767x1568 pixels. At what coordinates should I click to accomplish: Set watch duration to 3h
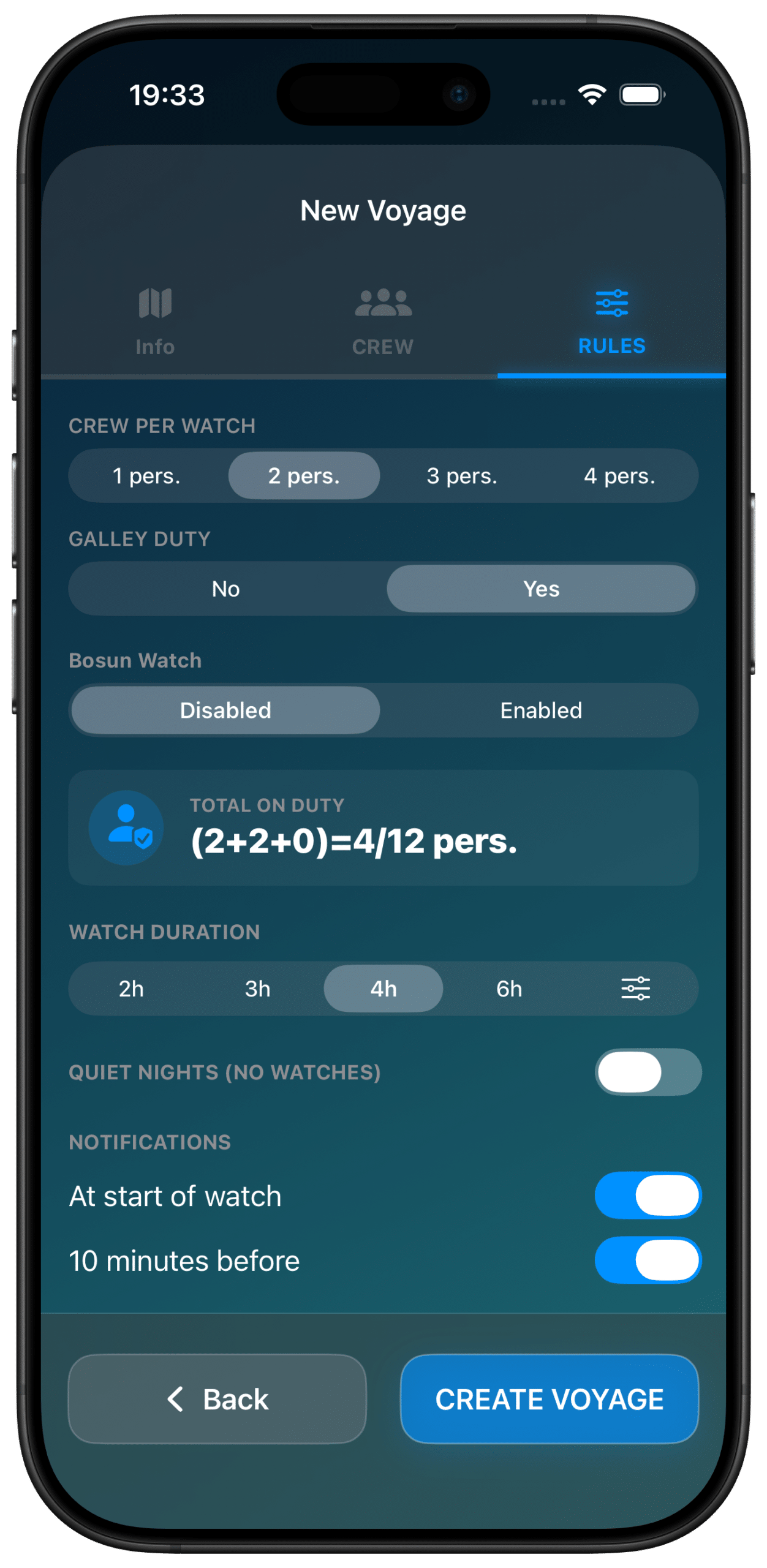pyautogui.click(x=257, y=989)
